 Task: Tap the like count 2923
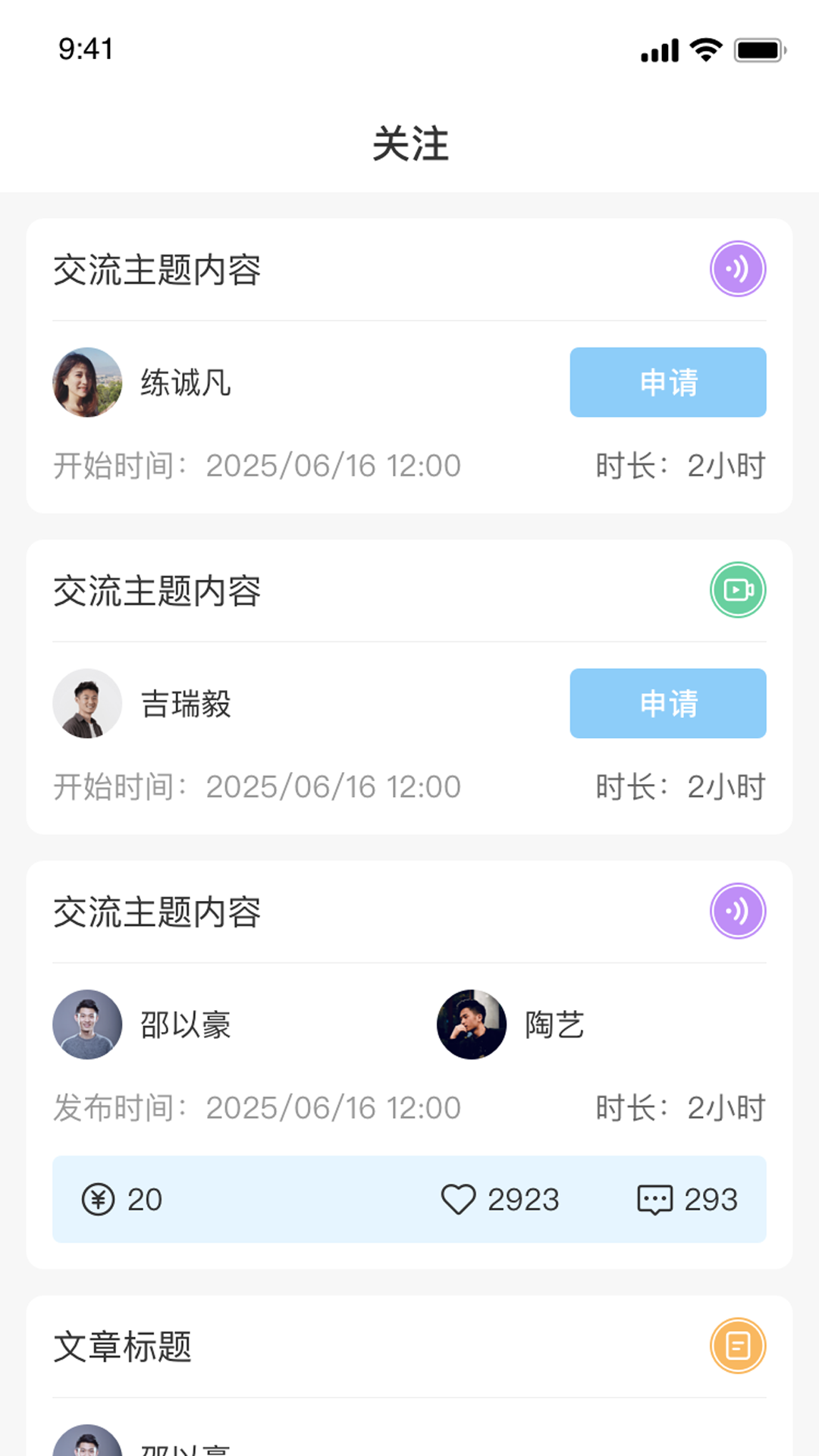pos(522,1200)
